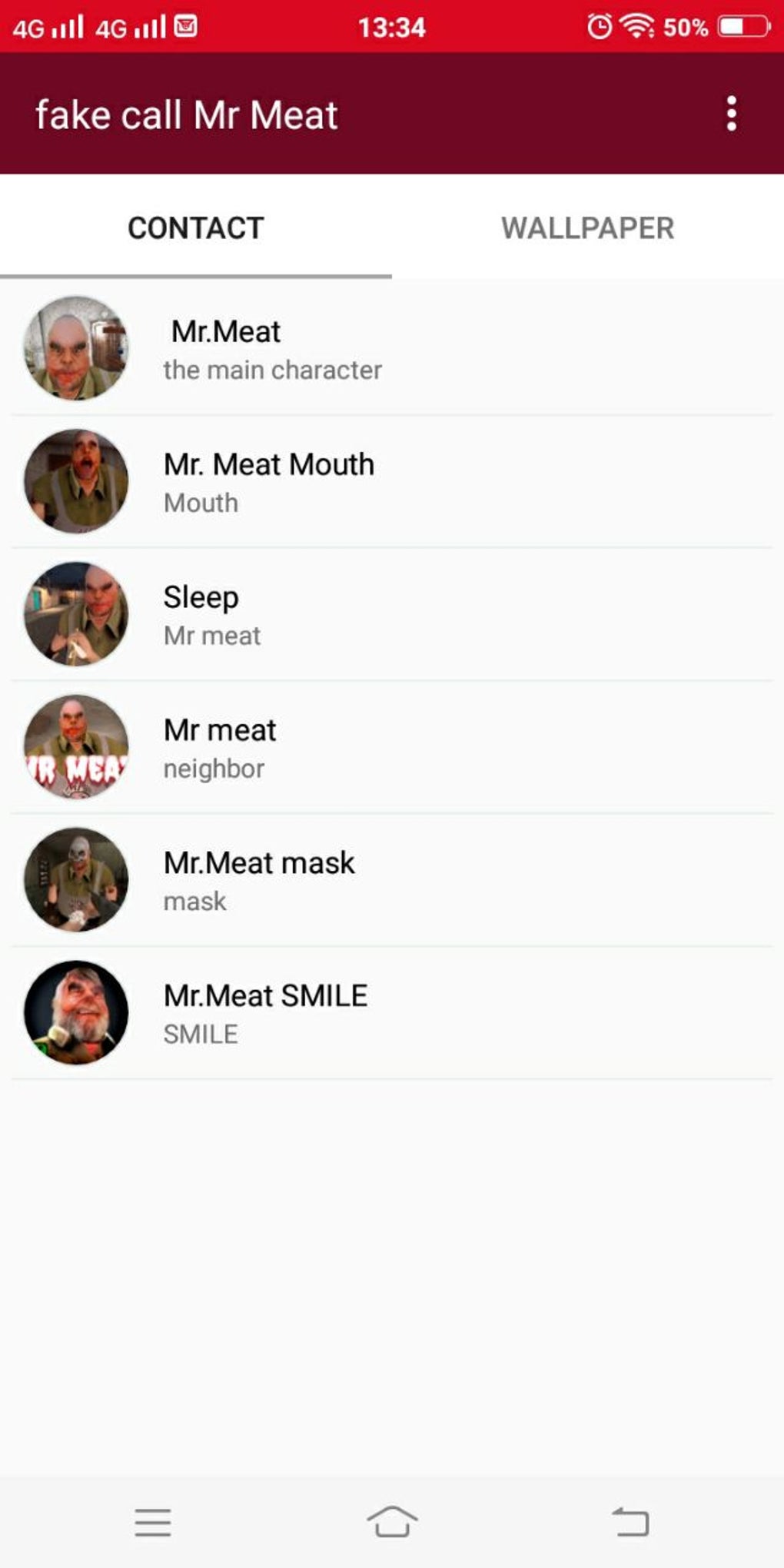
Task: Tap the Mr.Meat mask avatar image
Action: [x=77, y=880]
